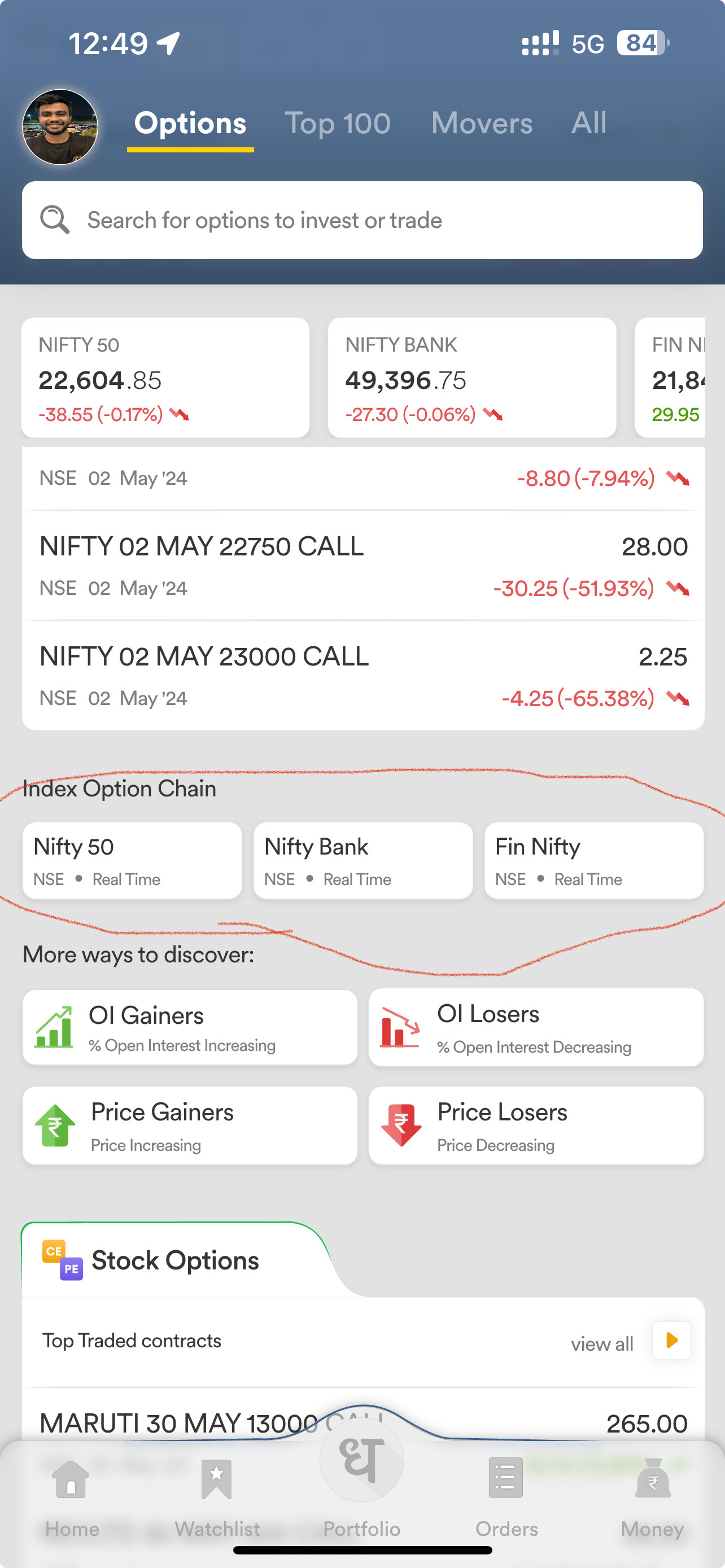Select the All tab

tap(589, 124)
